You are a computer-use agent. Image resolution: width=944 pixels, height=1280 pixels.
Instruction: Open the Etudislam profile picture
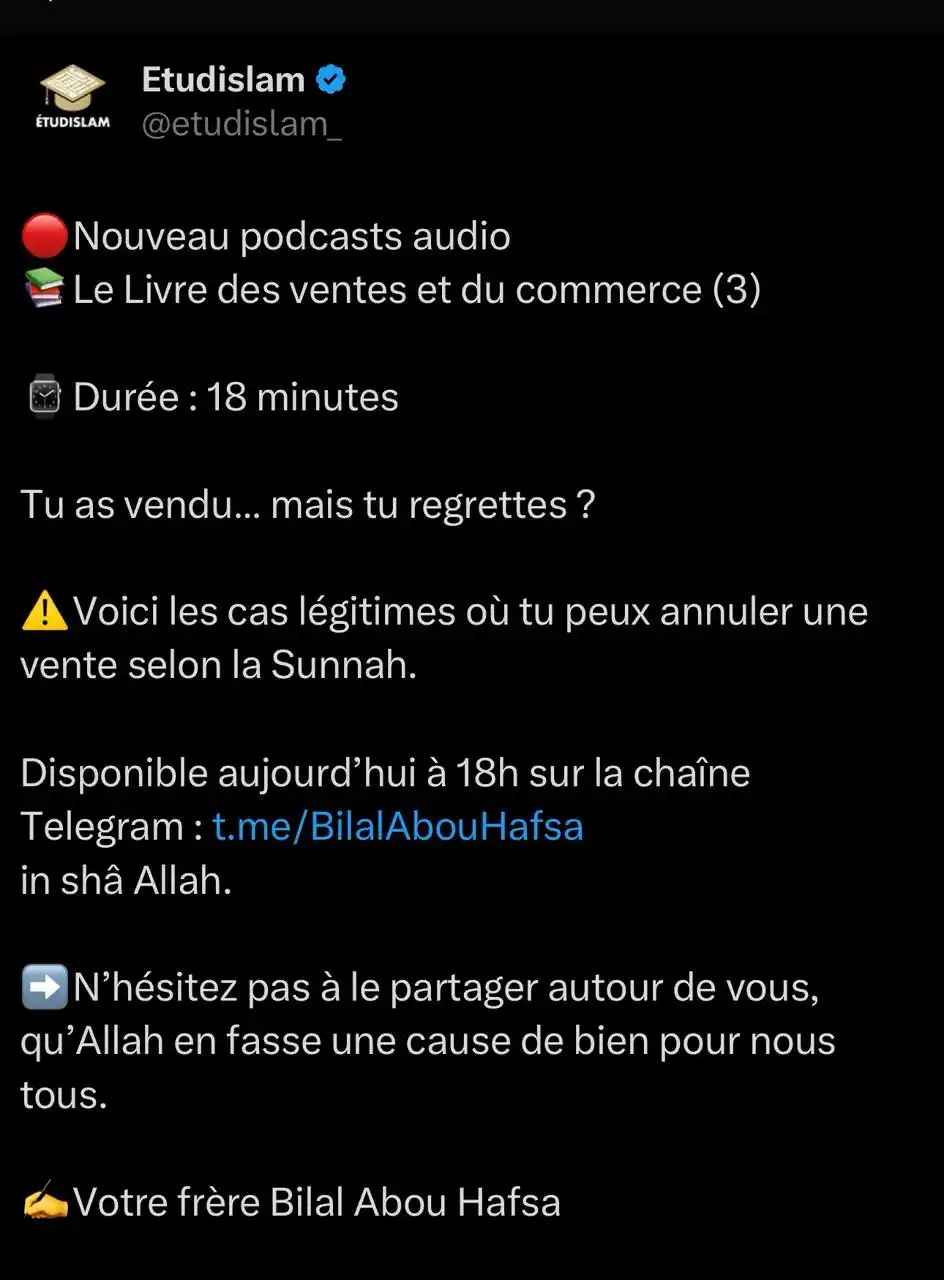[72, 100]
